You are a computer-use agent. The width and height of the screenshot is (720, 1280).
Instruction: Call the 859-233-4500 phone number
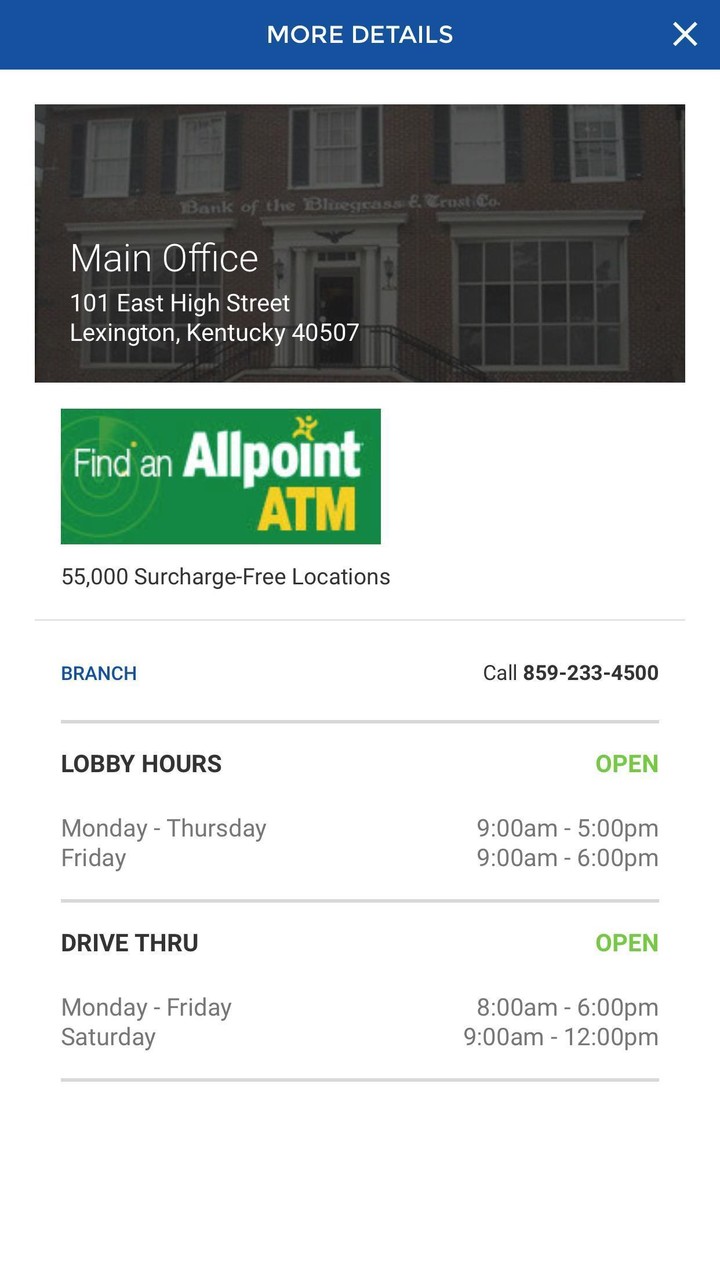pos(590,673)
